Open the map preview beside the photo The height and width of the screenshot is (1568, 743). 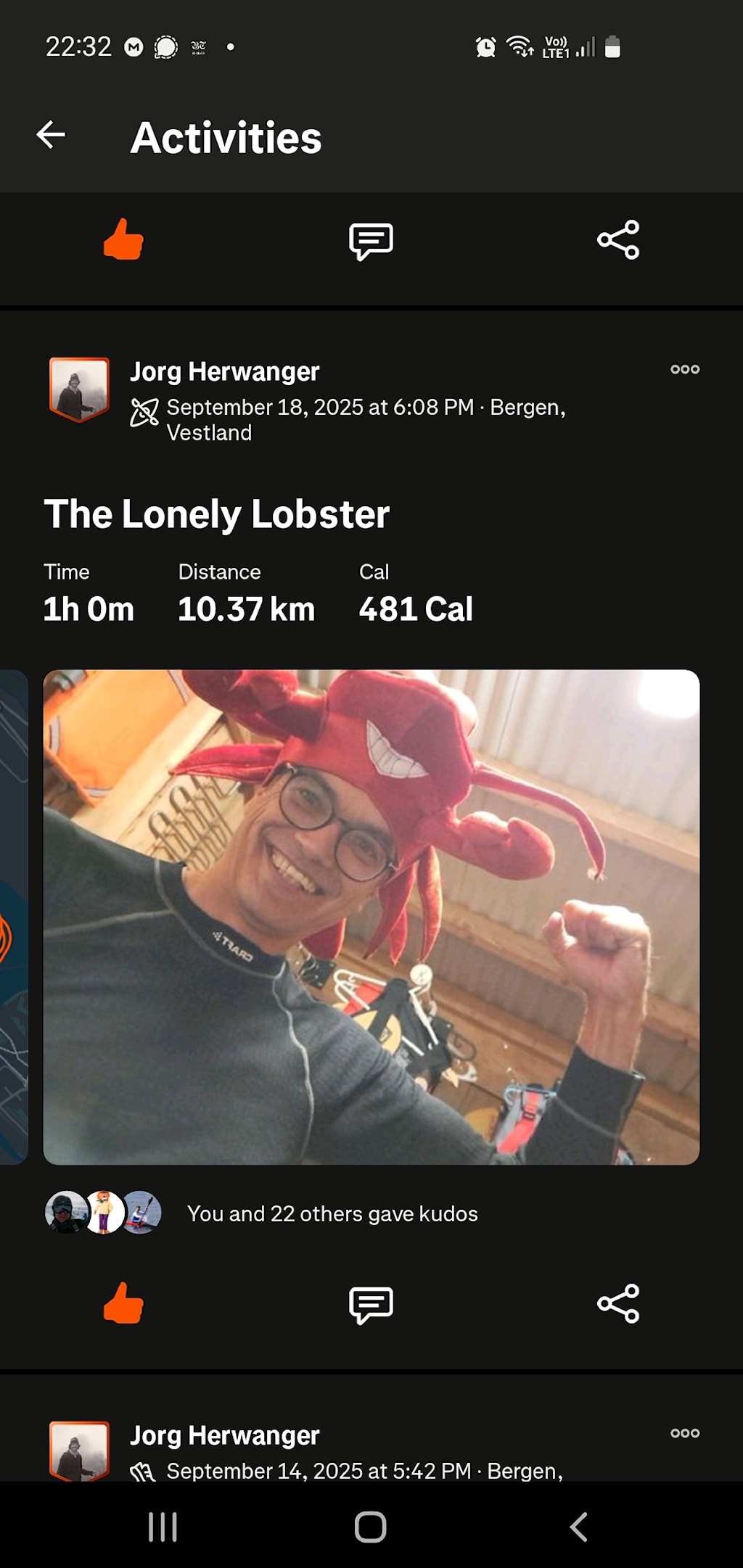tap(14, 917)
